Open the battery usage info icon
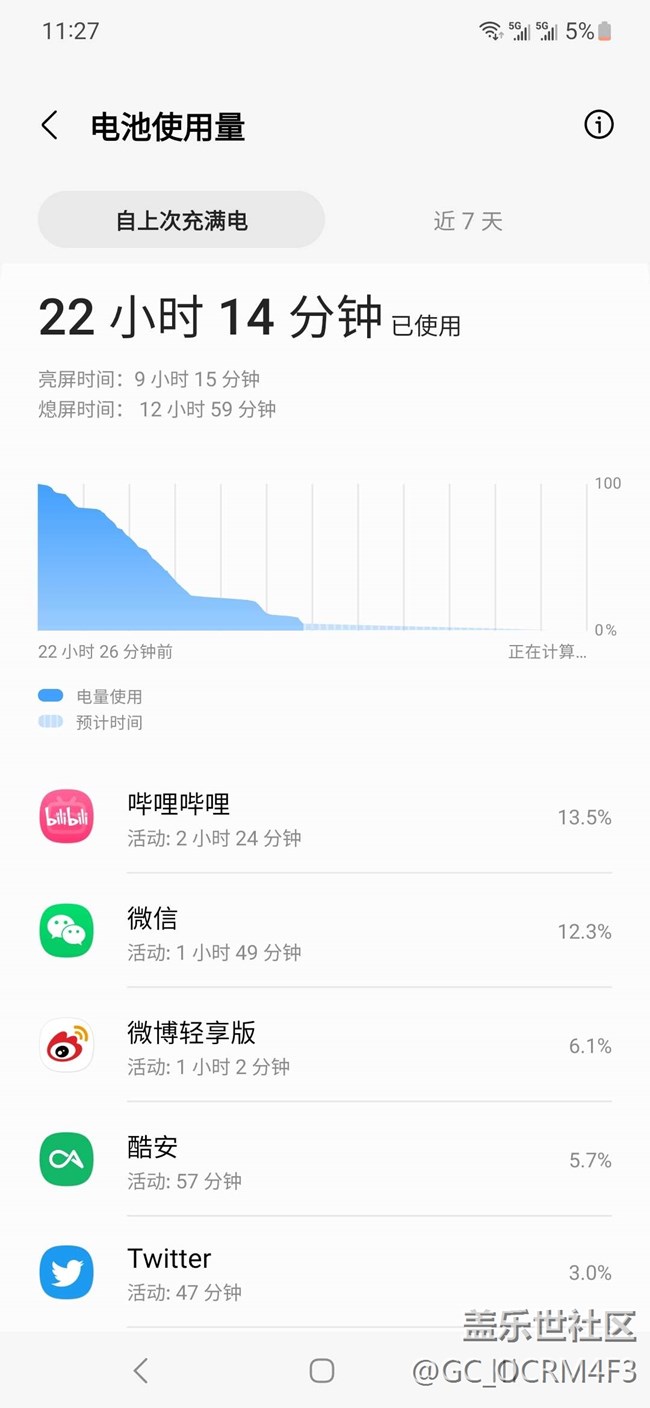The width and height of the screenshot is (650, 1408). tap(598, 125)
